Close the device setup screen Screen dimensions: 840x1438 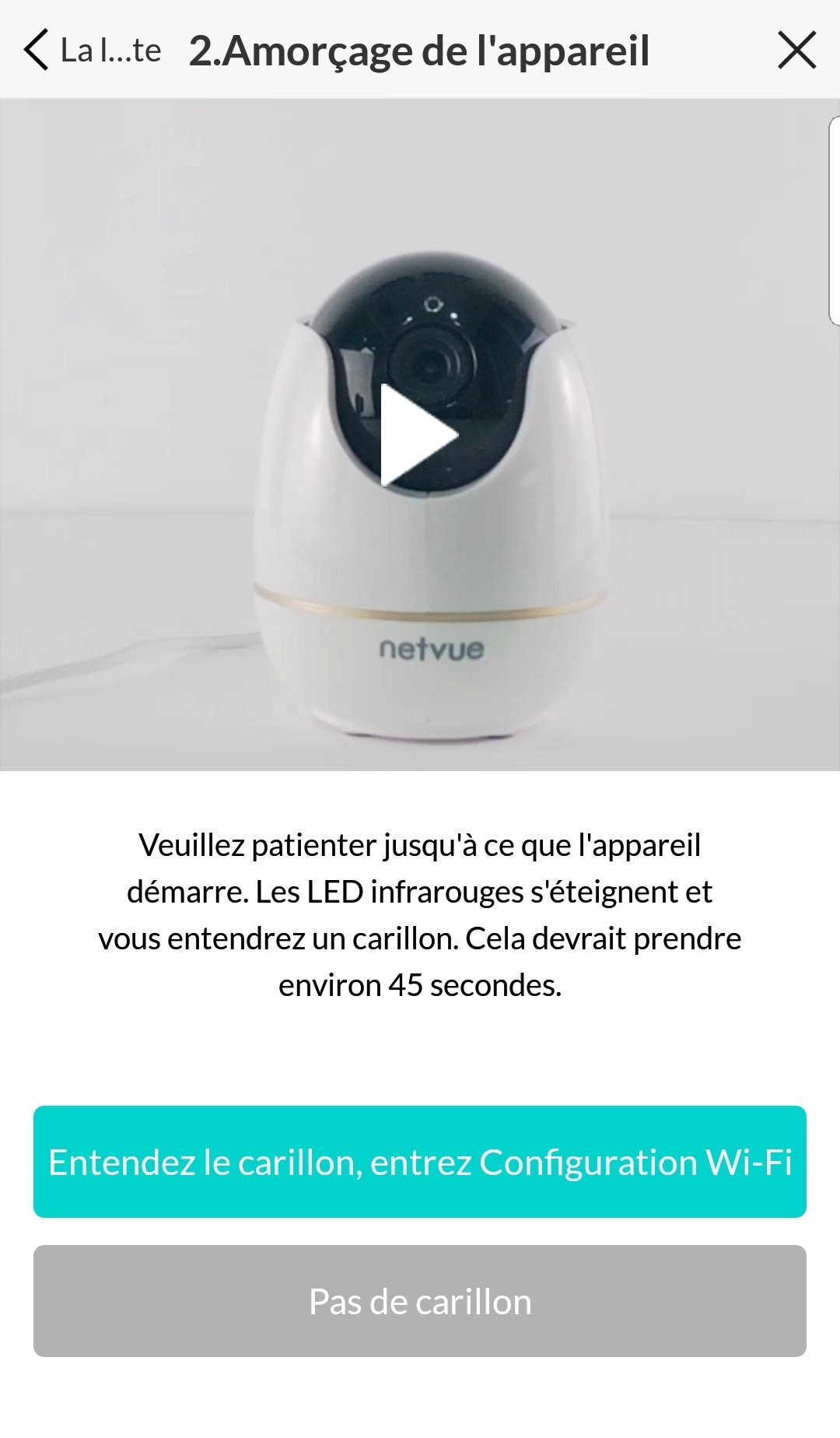pos(796,51)
